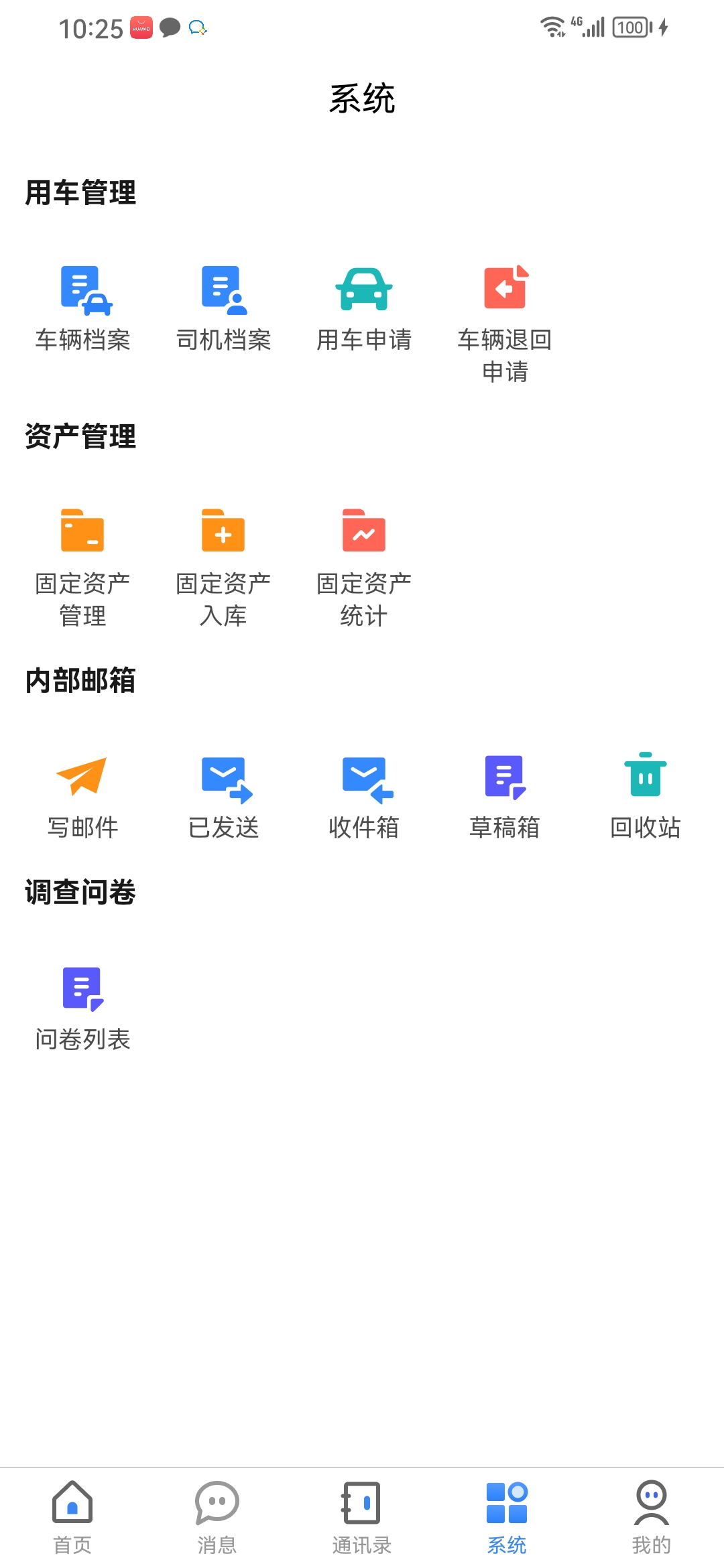Tap the 用车管理 section header
Viewport: 724px width, 1568px height.
coord(80,190)
